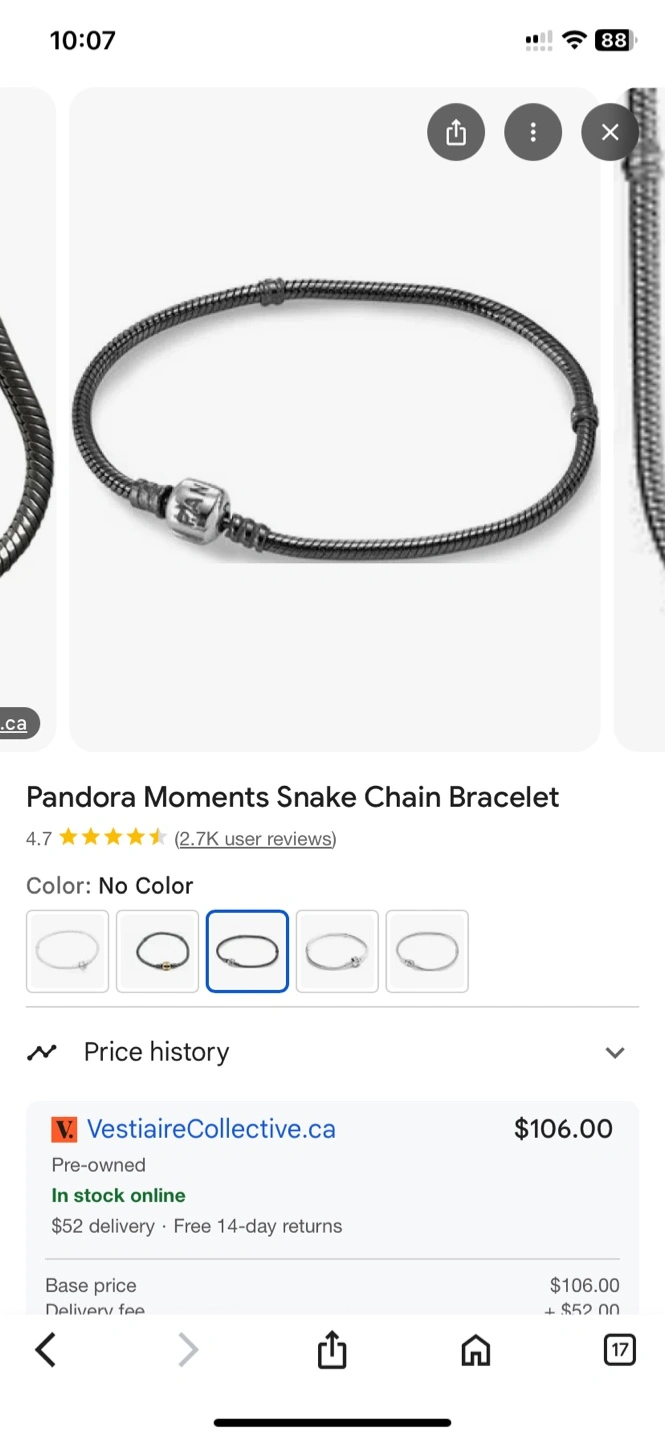
Task: Open the 2.7K user reviews link
Action: (255, 838)
